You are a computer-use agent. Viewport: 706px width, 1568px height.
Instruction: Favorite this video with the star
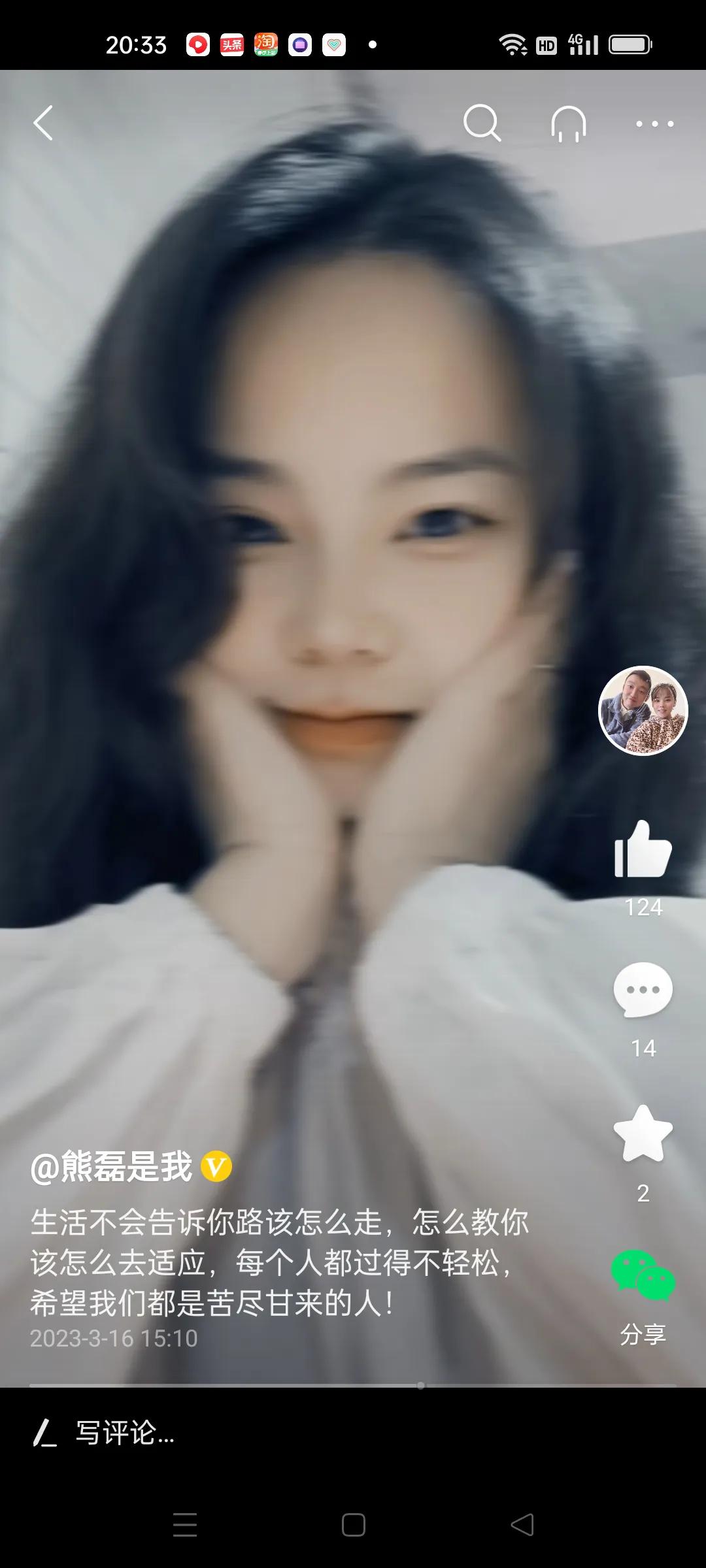[643, 1134]
